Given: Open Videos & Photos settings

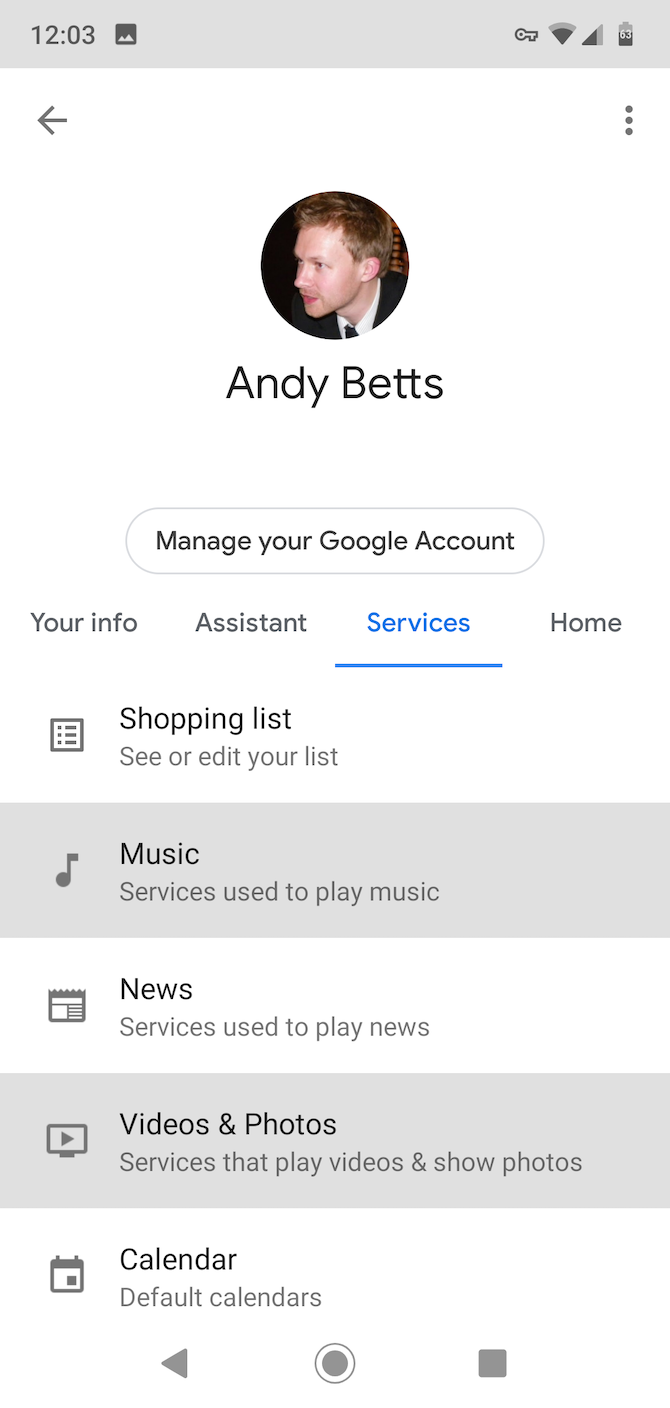Looking at the screenshot, I should (x=335, y=1141).
